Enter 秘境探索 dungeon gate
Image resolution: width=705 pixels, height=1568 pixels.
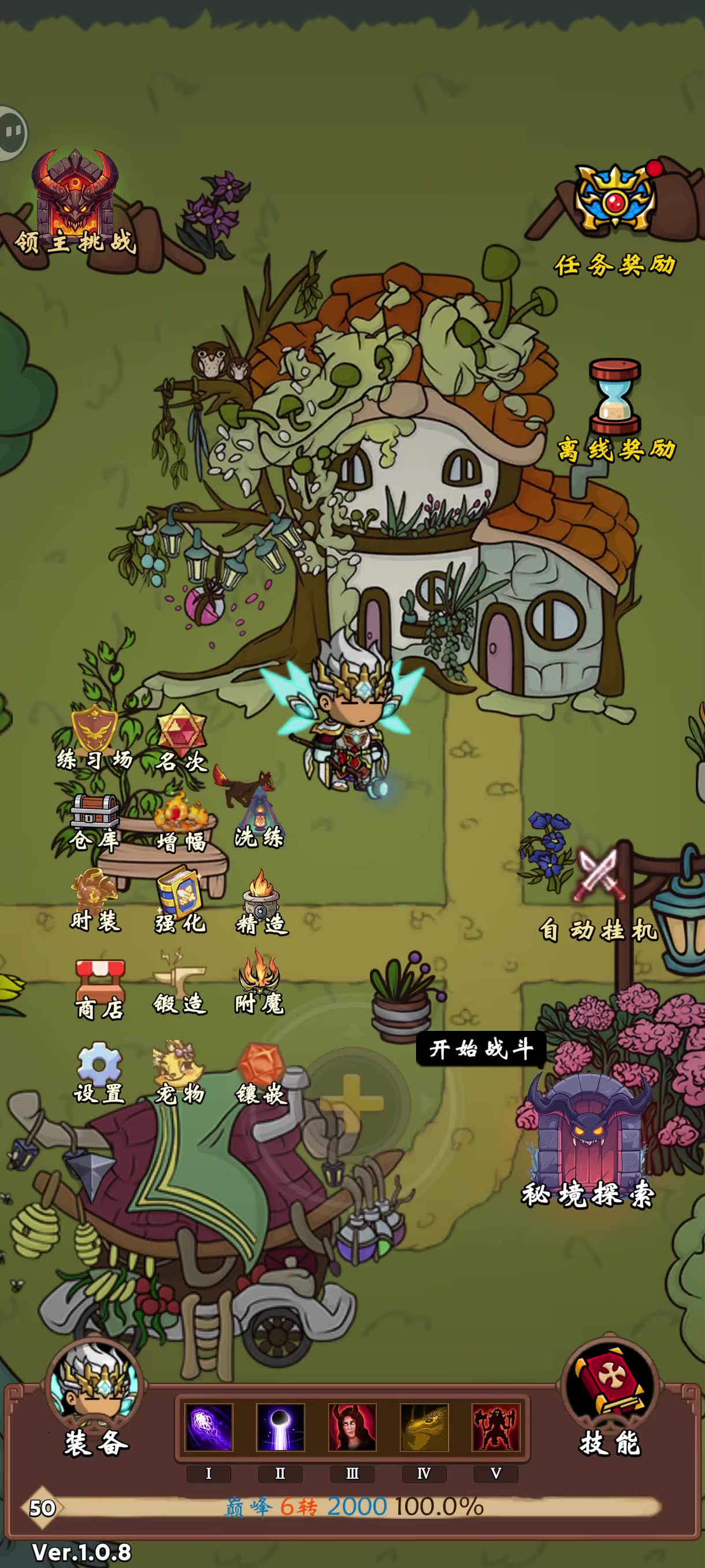[x=588, y=1141]
